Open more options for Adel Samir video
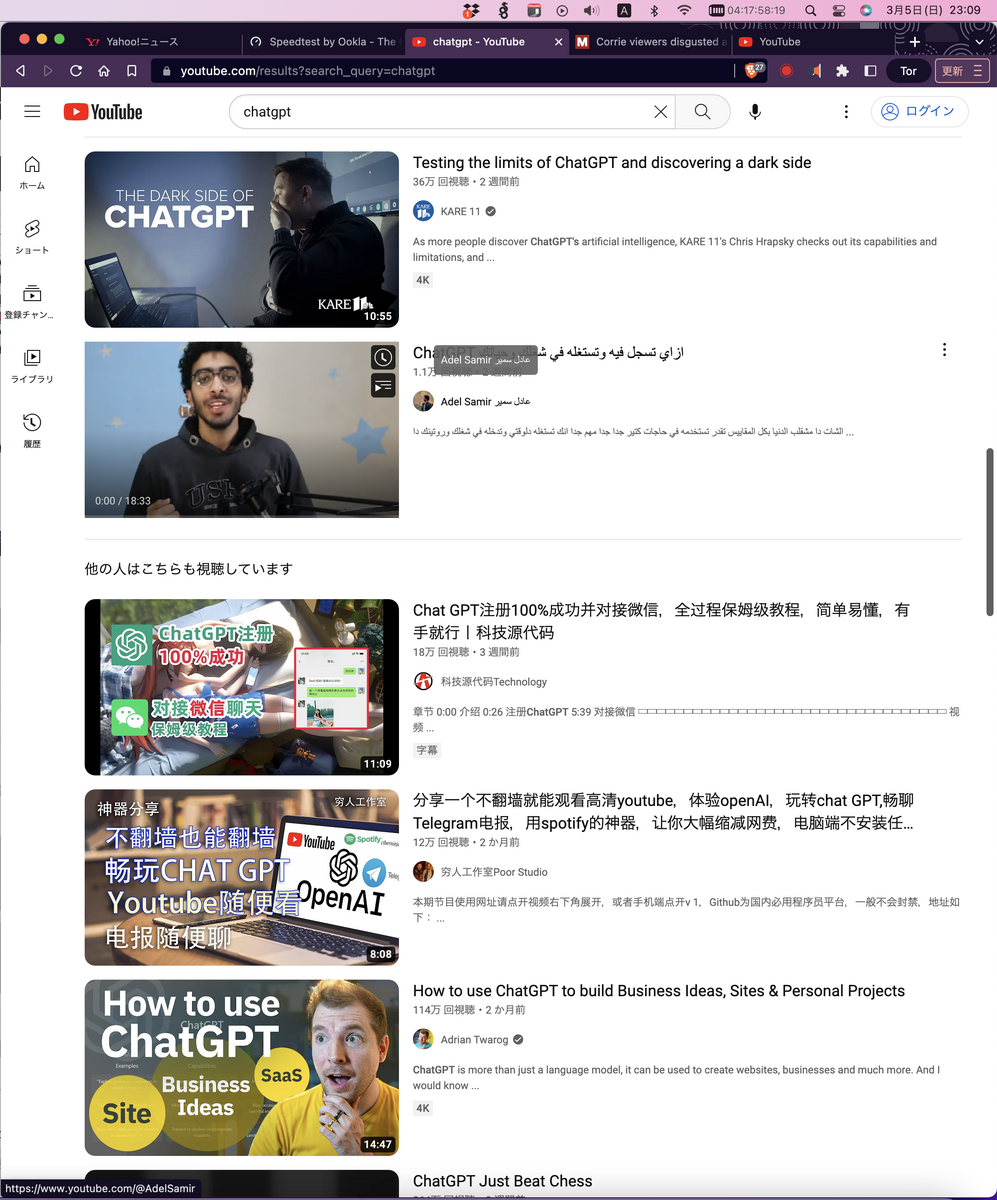 (x=944, y=350)
